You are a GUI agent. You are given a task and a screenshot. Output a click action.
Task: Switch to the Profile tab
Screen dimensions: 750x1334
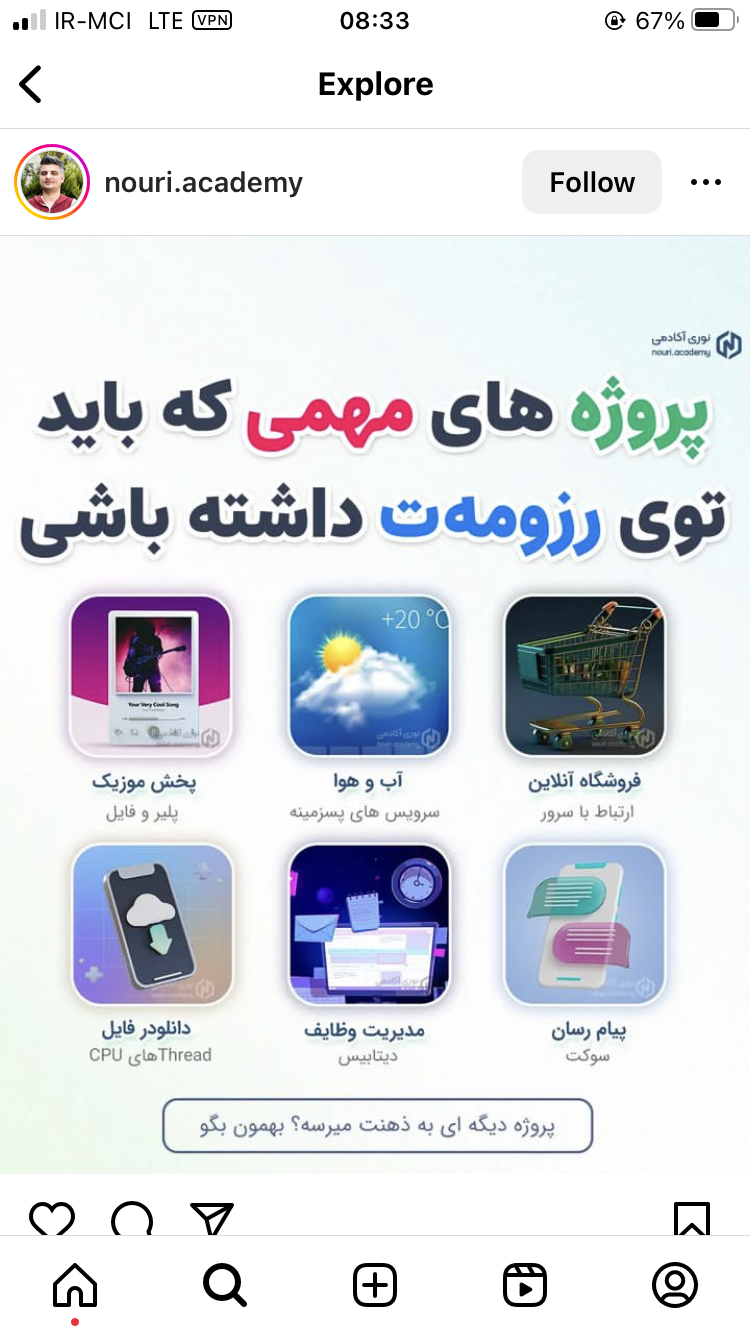click(674, 1285)
